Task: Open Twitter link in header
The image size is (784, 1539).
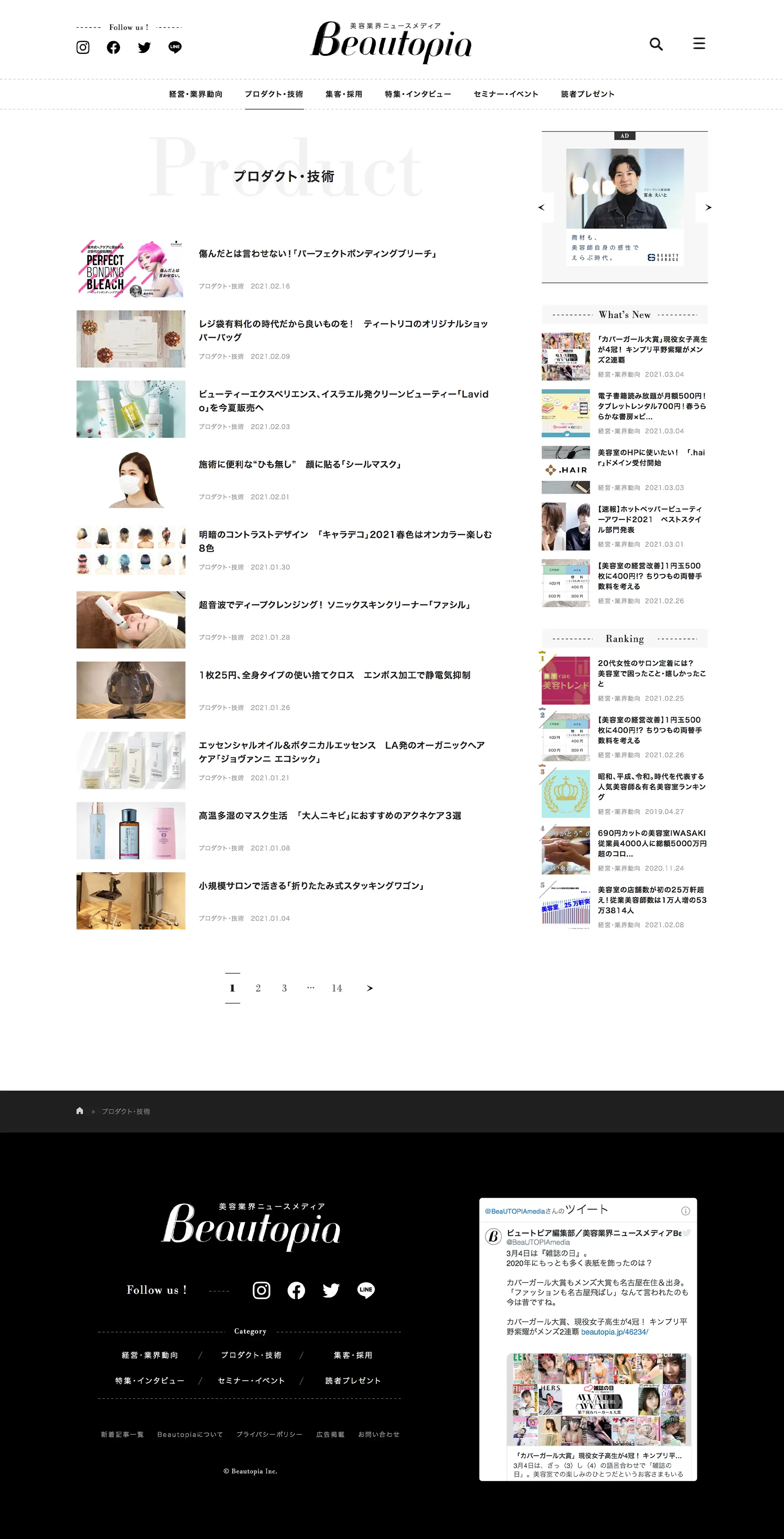Action: (x=144, y=47)
